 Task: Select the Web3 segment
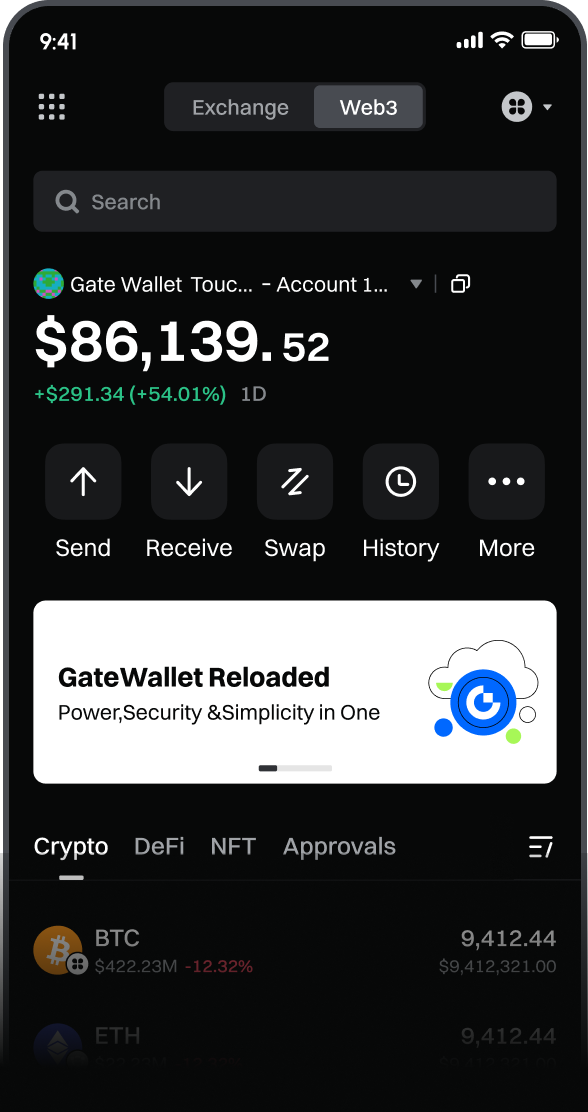[x=368, y=107]
